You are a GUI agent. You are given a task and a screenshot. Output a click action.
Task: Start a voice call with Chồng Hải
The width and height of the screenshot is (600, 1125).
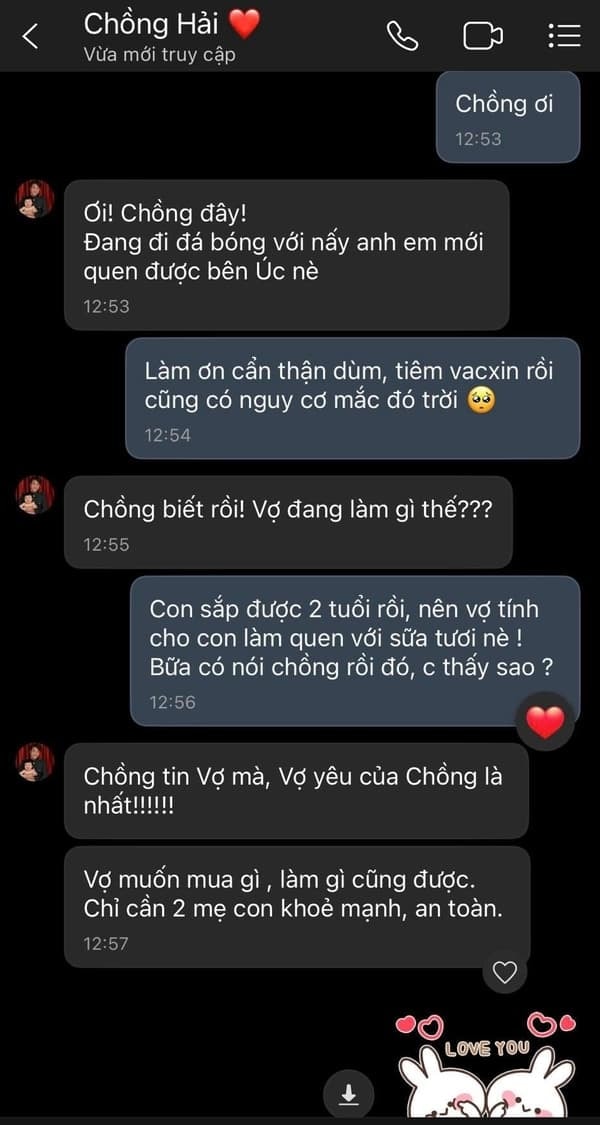click(x=402, y=36)
